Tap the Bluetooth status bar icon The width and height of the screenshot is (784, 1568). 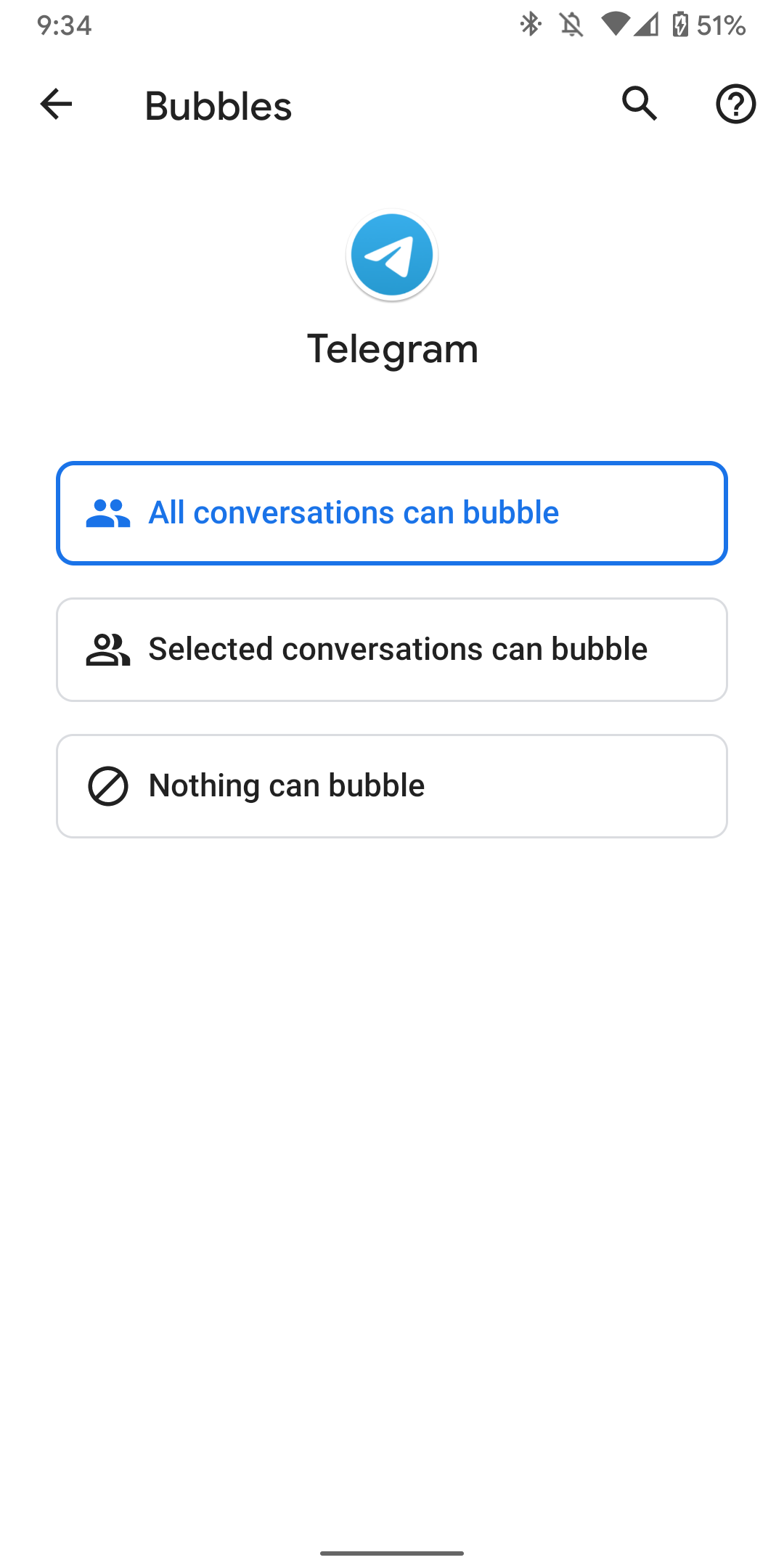pos(529,25)
